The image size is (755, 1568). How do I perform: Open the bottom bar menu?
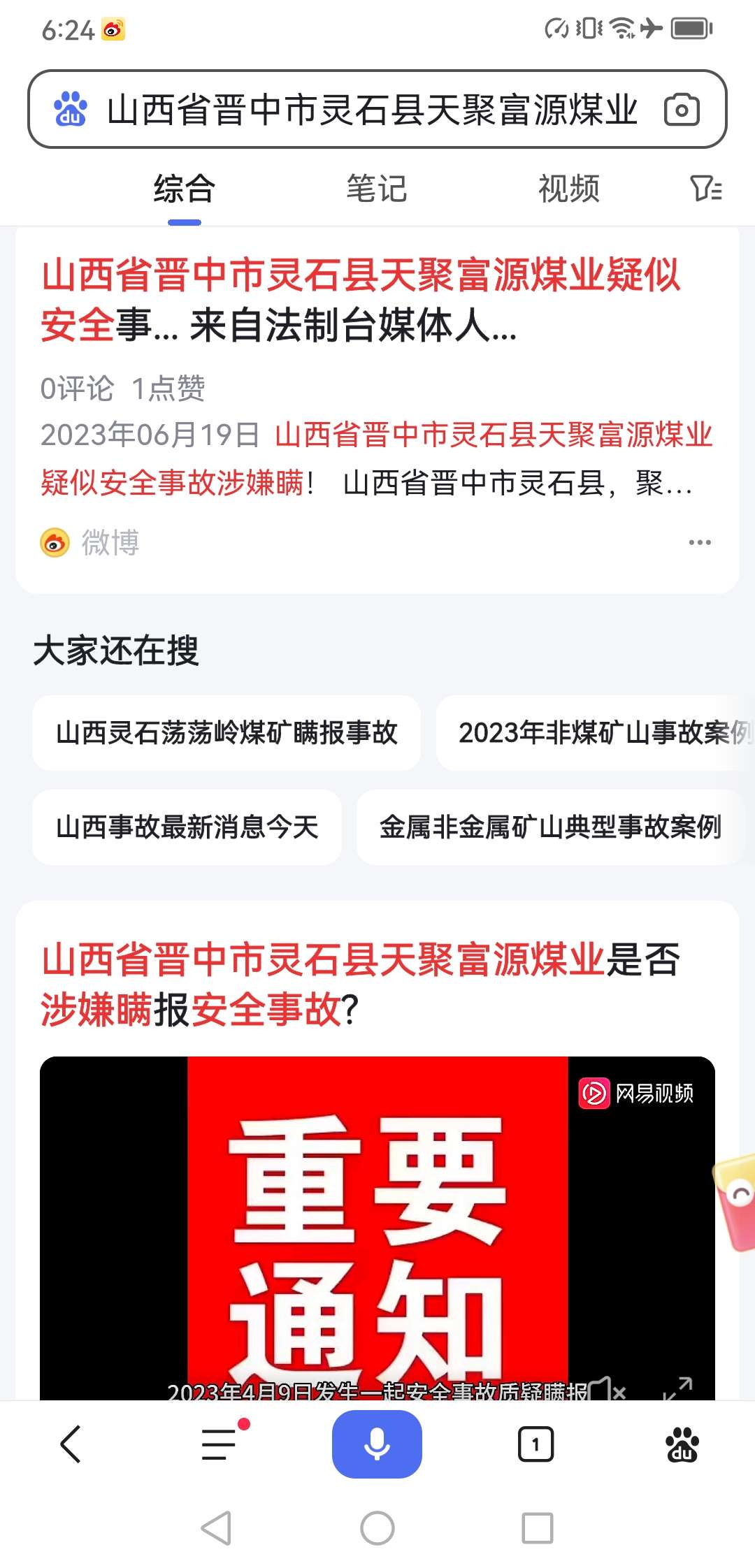(x=220, y=1444)
